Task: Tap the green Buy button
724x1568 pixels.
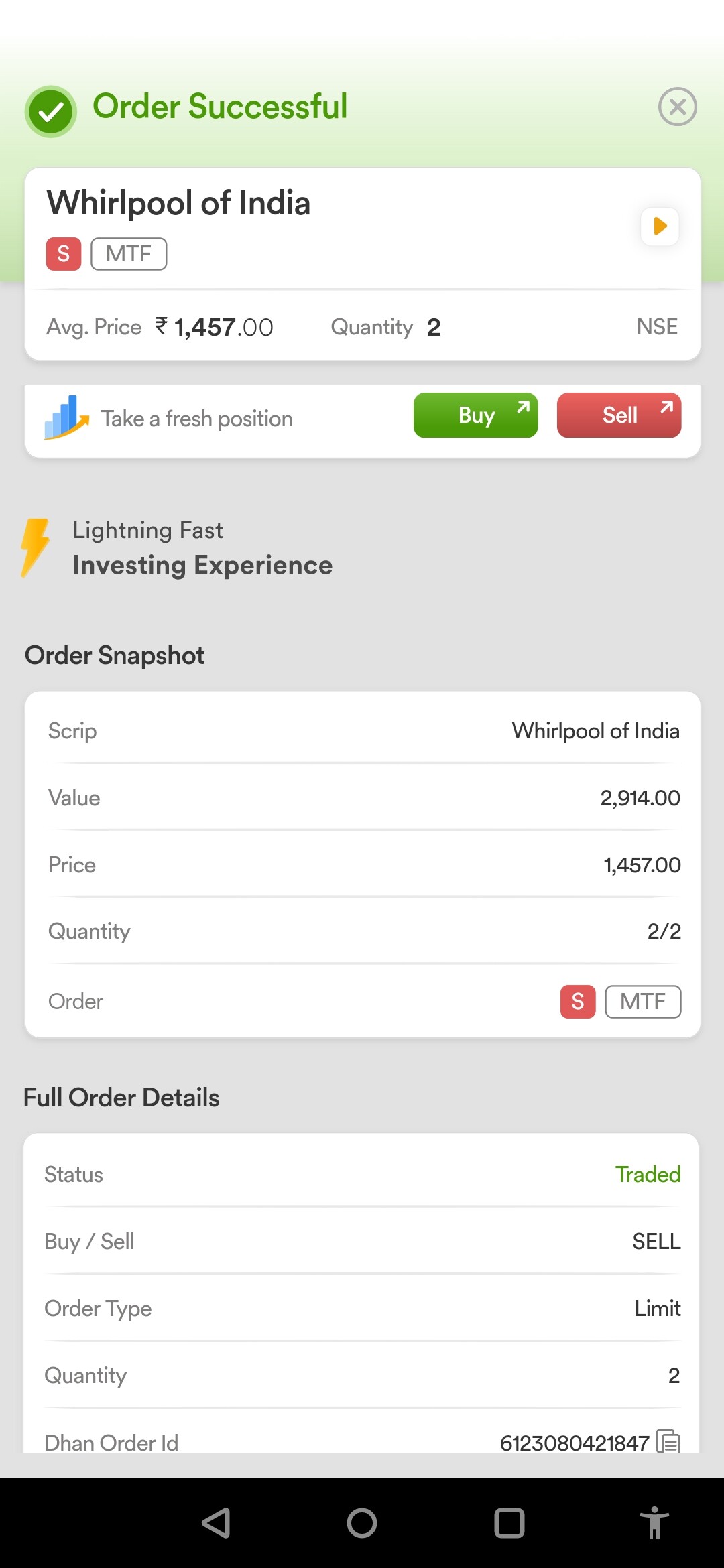Action: (x=475, y=415)
